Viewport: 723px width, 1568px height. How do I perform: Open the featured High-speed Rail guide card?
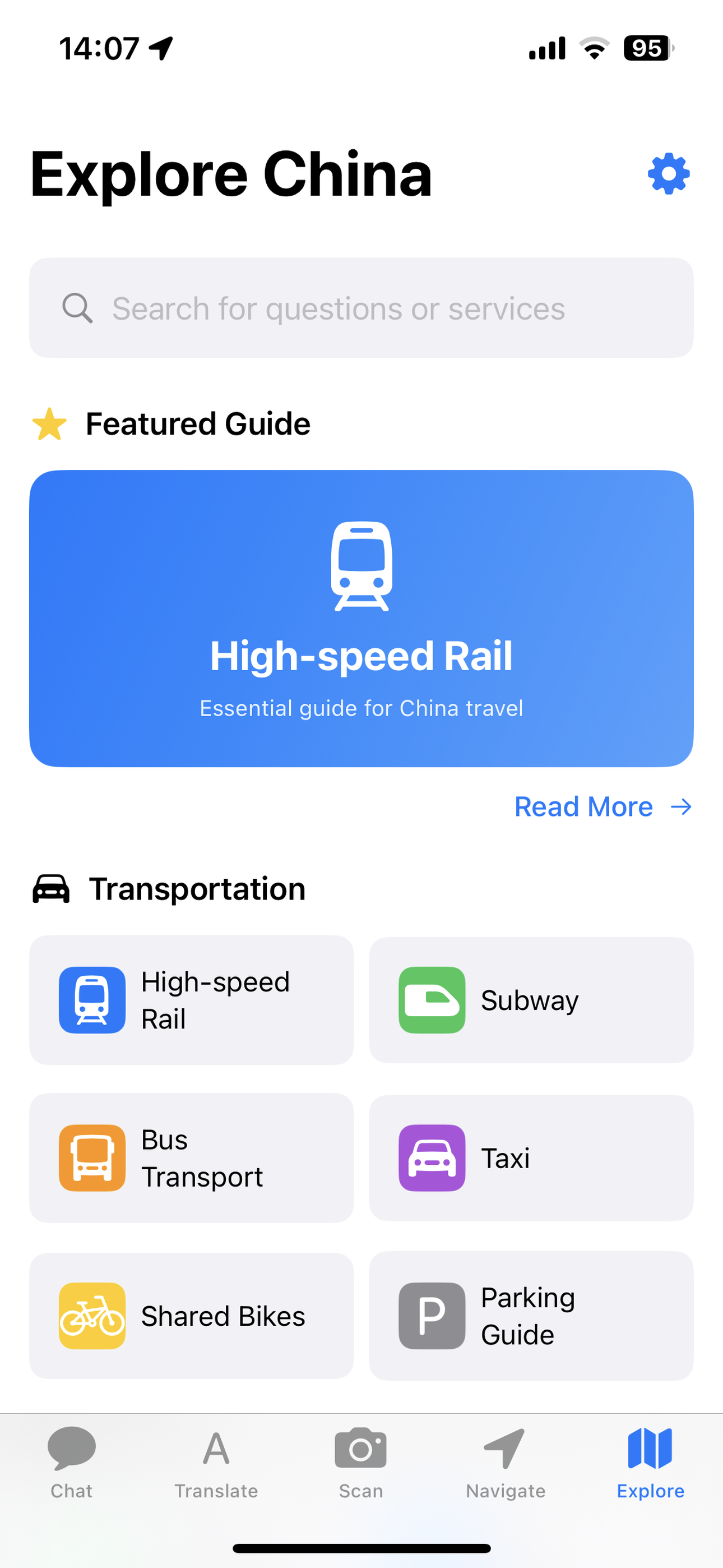point(361,618)
